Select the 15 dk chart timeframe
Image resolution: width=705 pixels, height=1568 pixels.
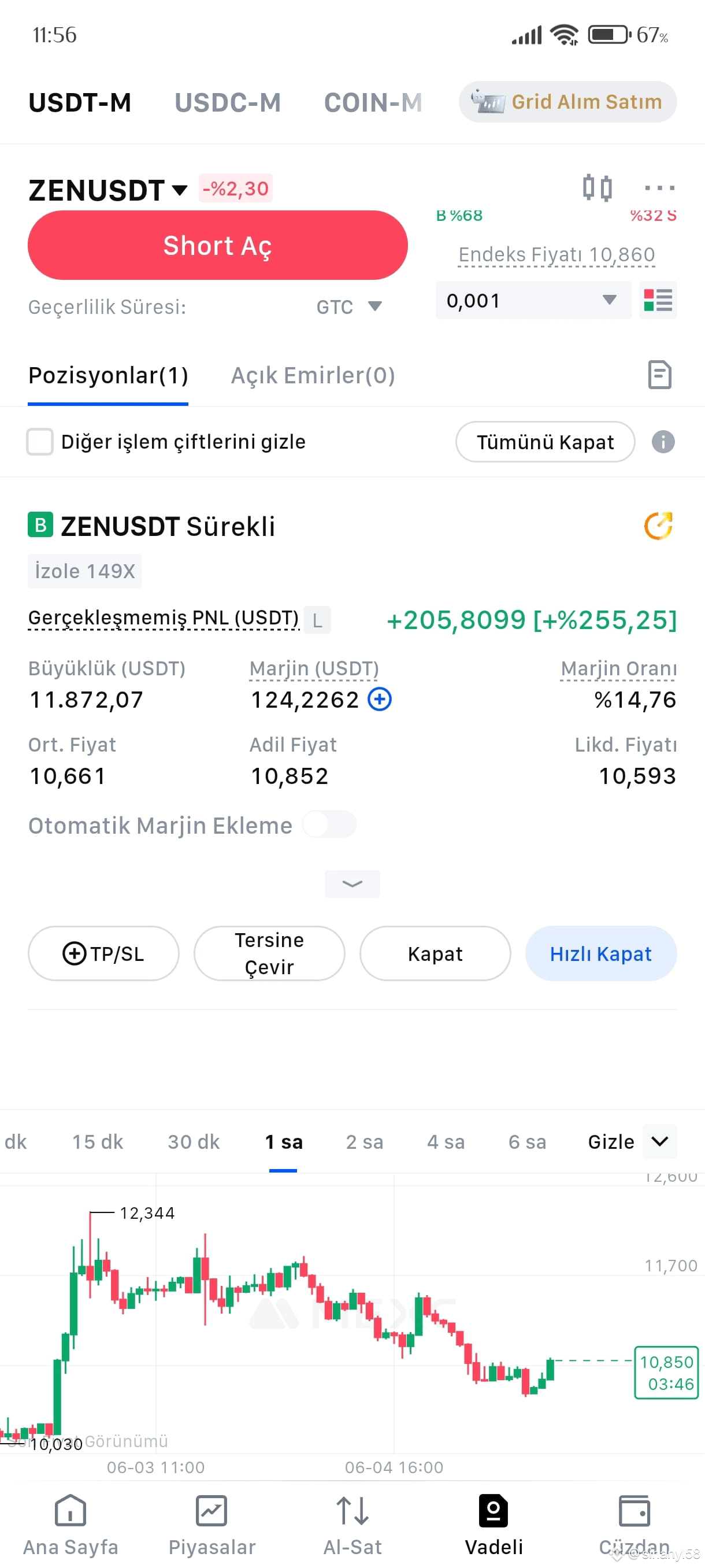pyautogui.click(x=97, y=1142)
